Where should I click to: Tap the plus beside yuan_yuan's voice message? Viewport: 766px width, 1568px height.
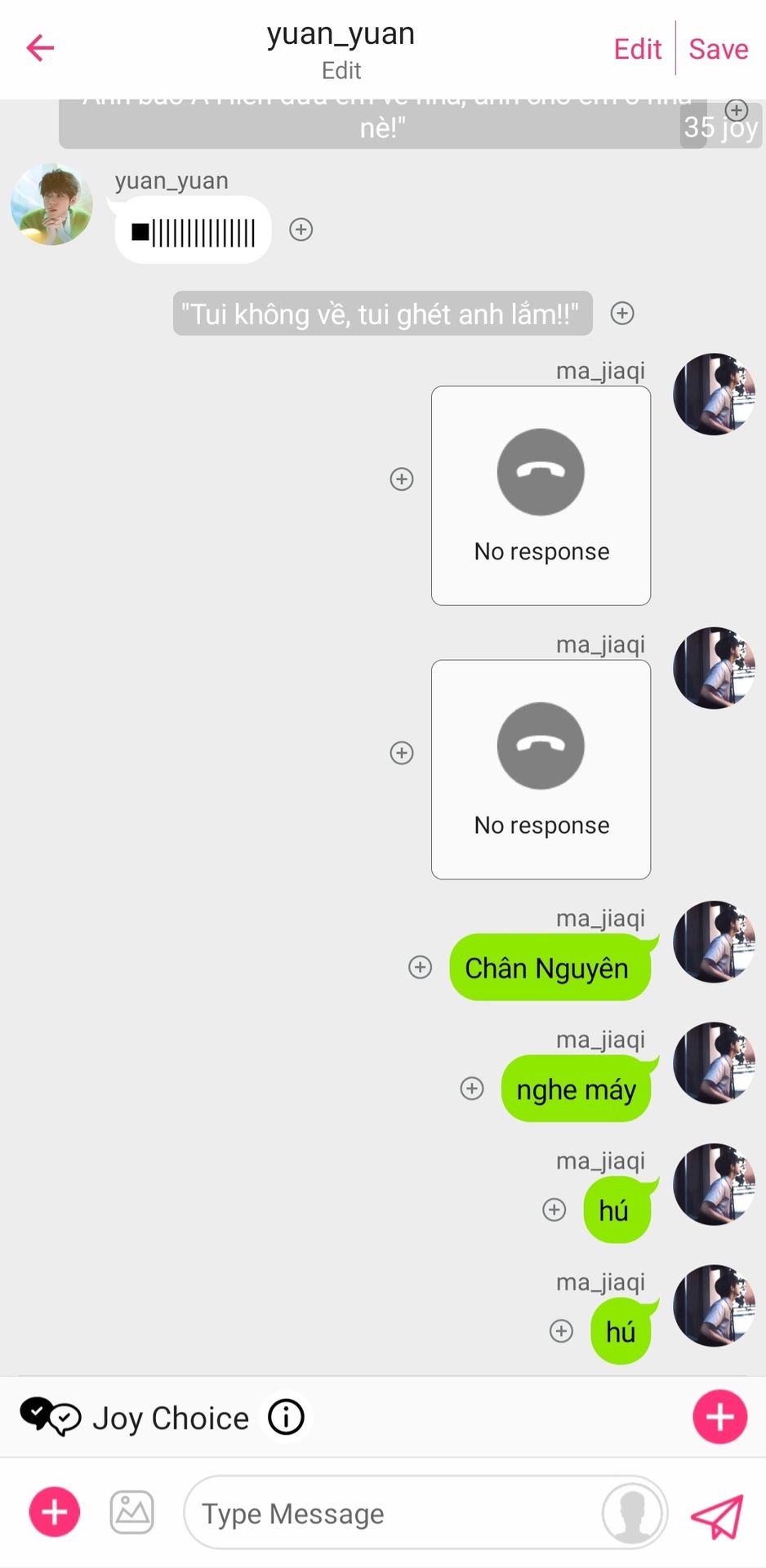point(301,229)
